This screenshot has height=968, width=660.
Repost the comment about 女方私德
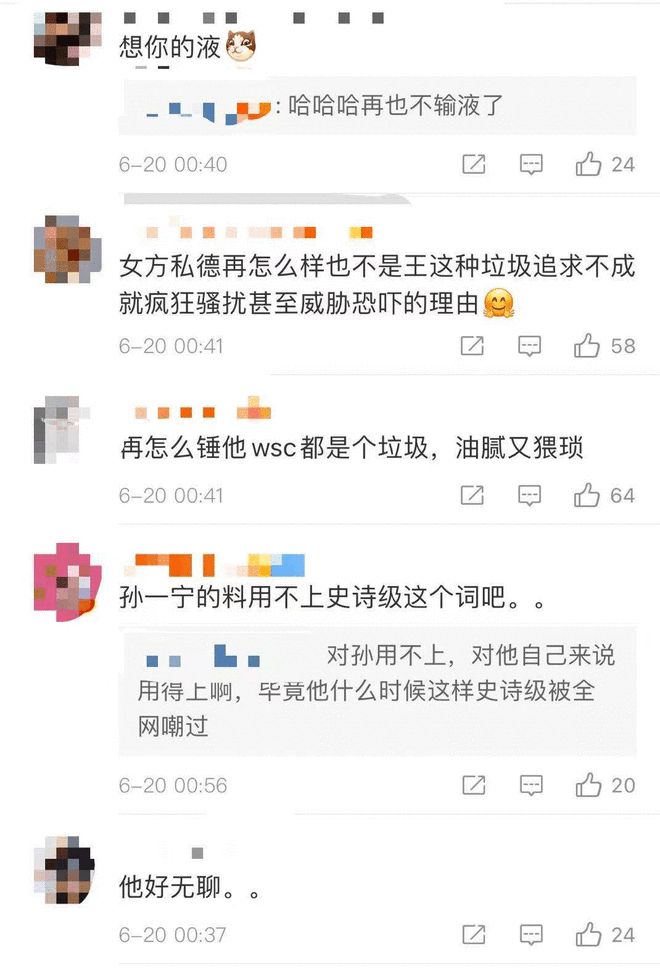coord(473,346)
